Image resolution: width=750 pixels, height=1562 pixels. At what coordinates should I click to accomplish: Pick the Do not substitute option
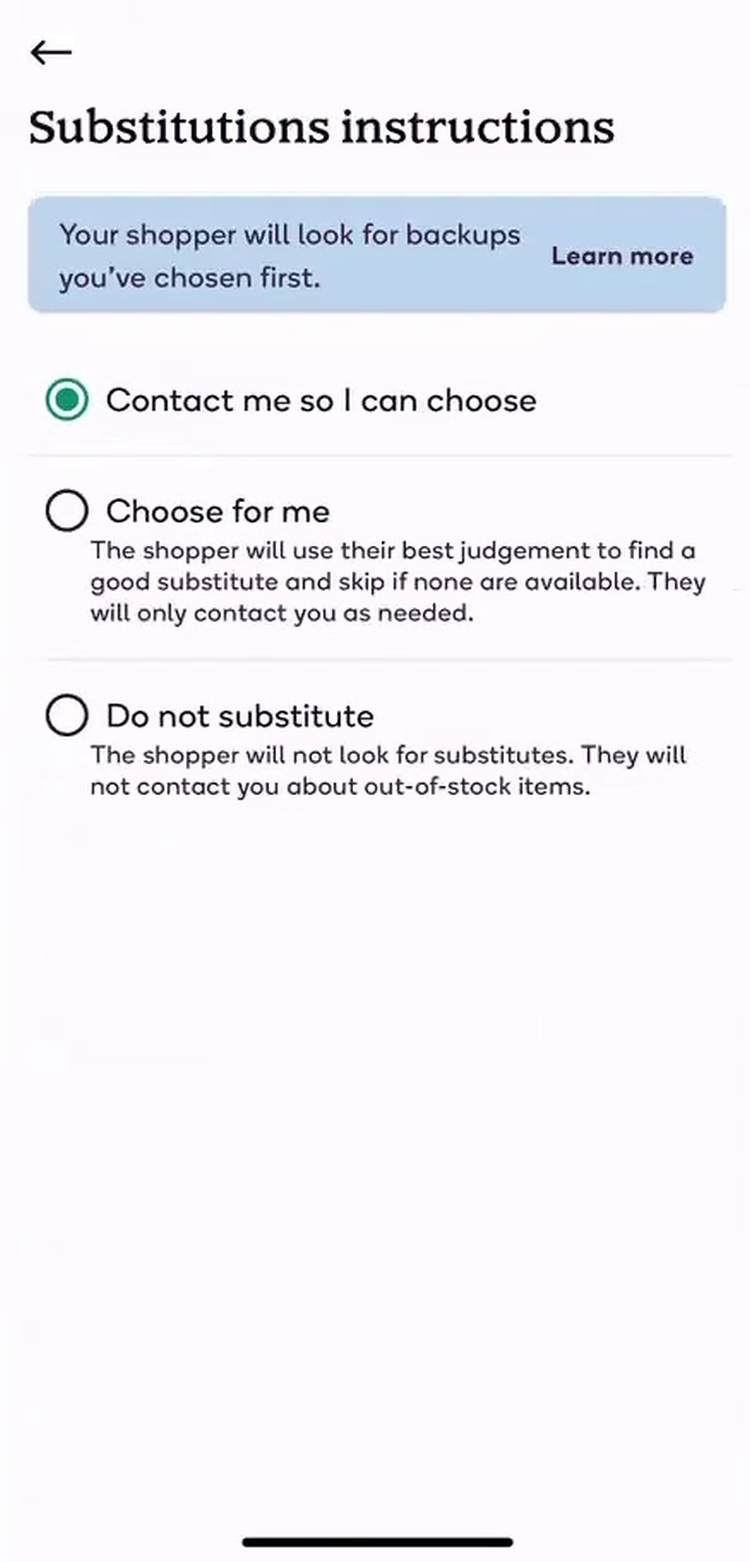(x=67, y=716)
